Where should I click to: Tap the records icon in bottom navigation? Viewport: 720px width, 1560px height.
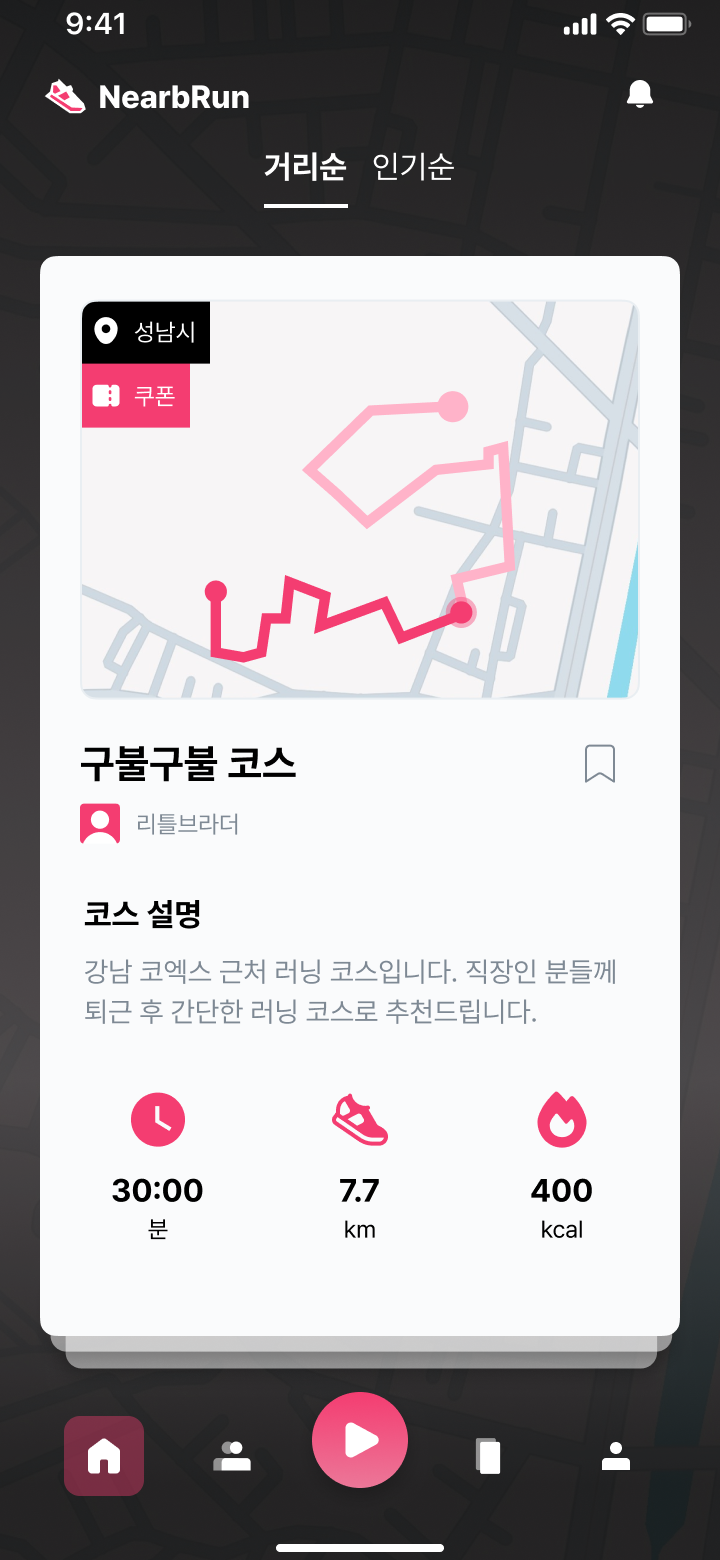click(488, 1456)
